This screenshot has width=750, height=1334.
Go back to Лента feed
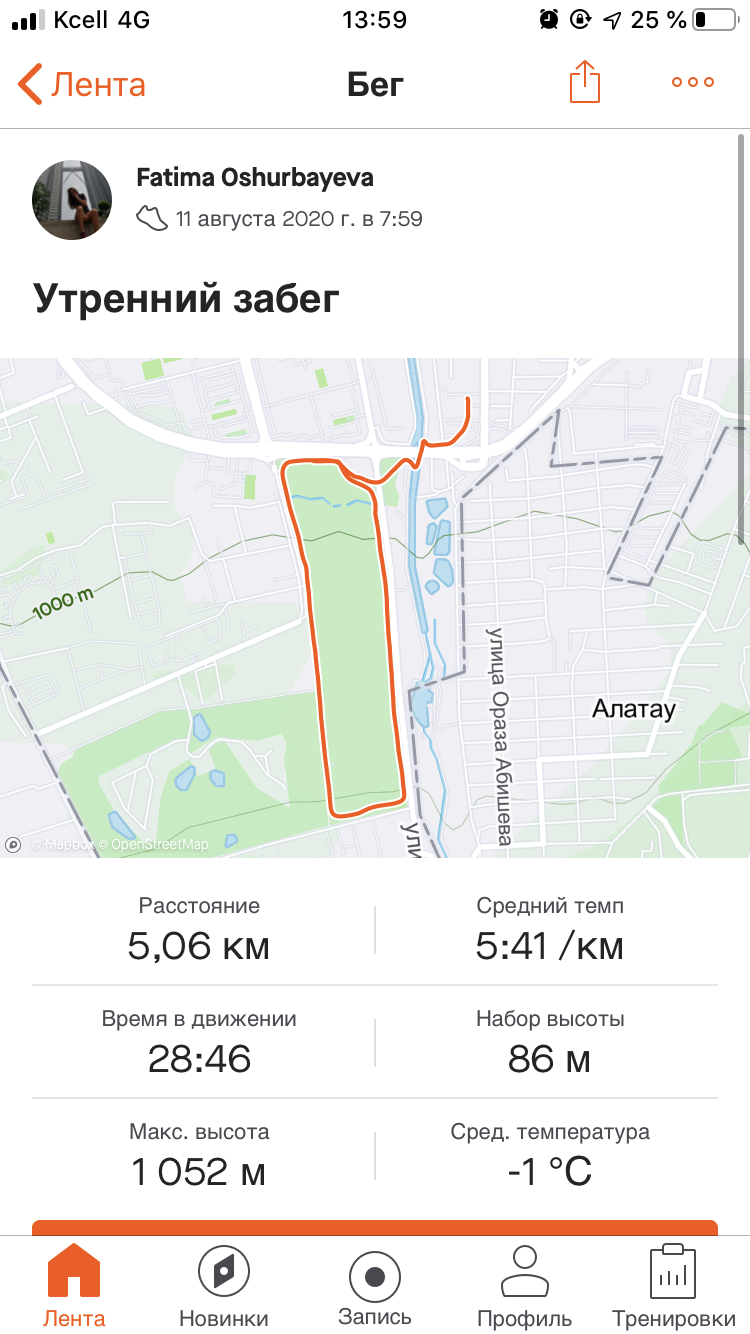pos(82,84)
